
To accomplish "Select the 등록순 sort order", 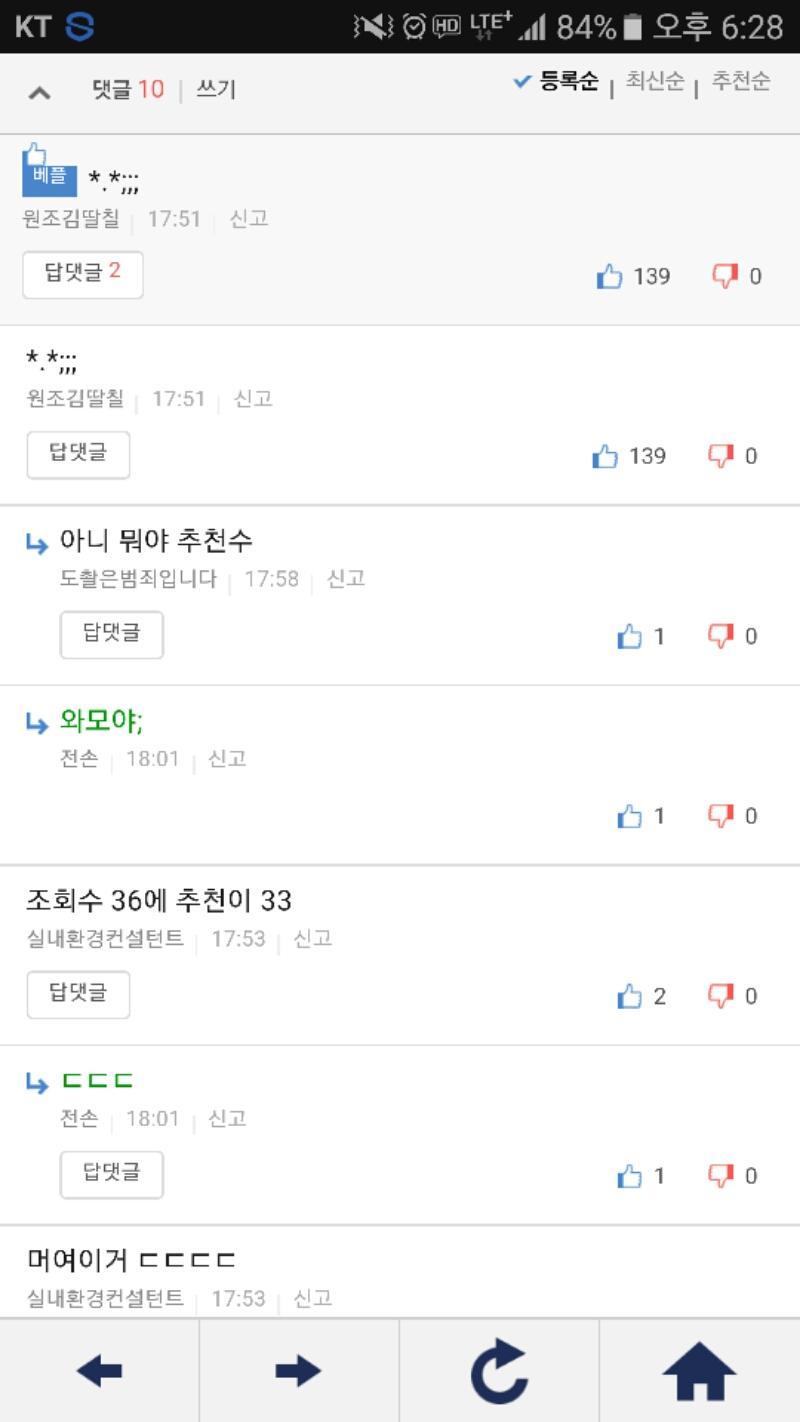I will [556, 82].
